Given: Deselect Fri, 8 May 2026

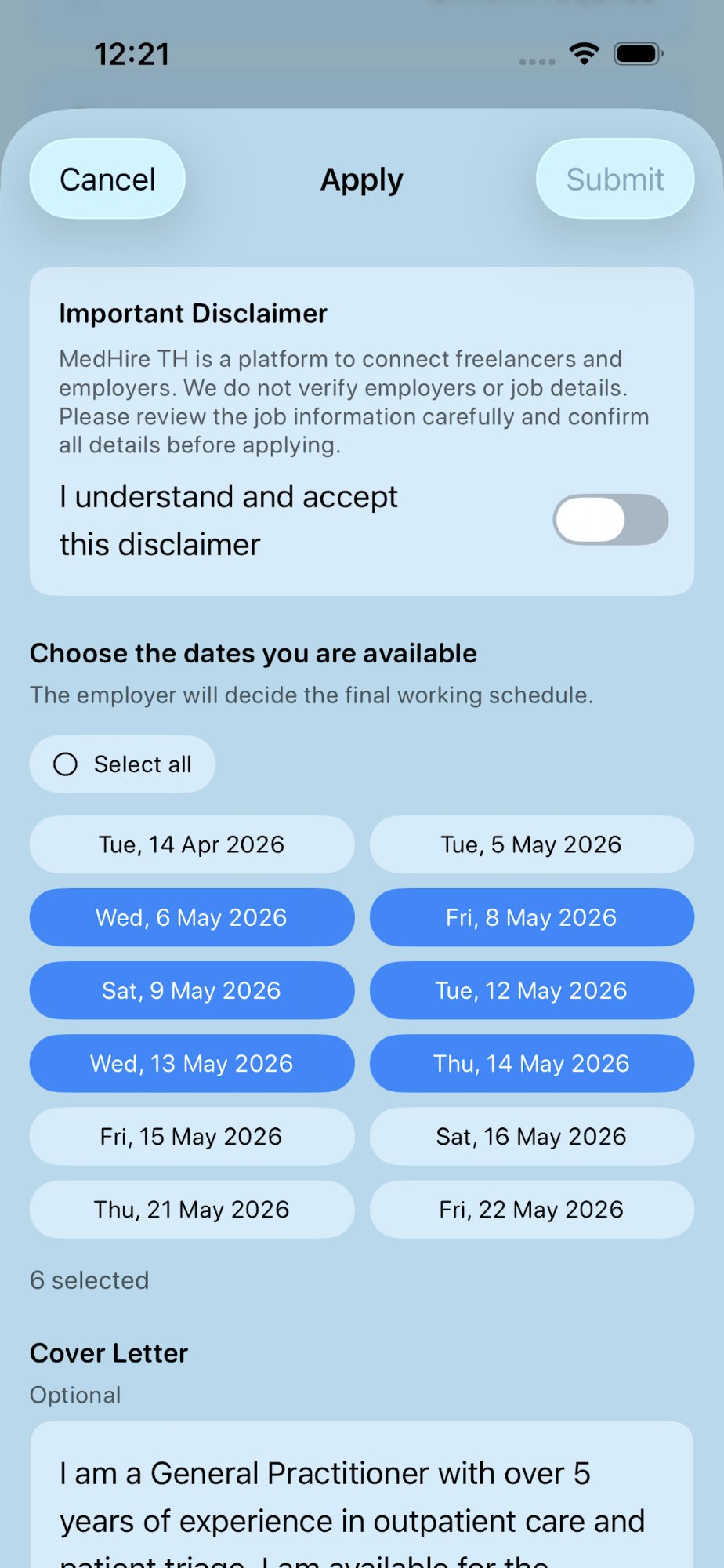Looking at the screenshot, I should (x=531, y=917).
